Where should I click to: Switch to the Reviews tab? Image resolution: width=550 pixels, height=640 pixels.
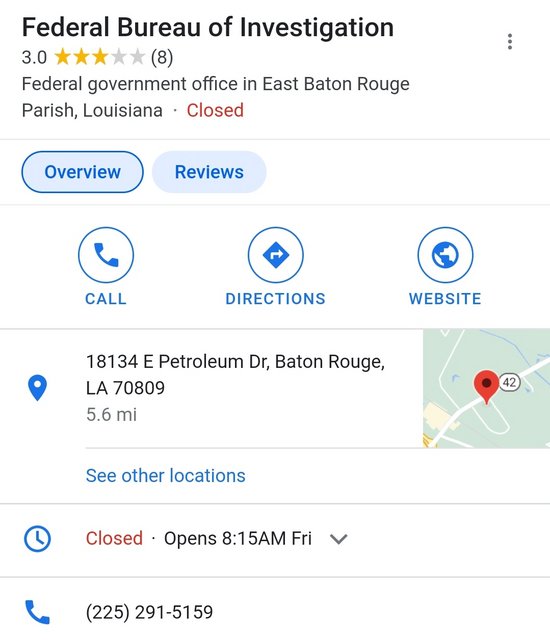point(209,172)
